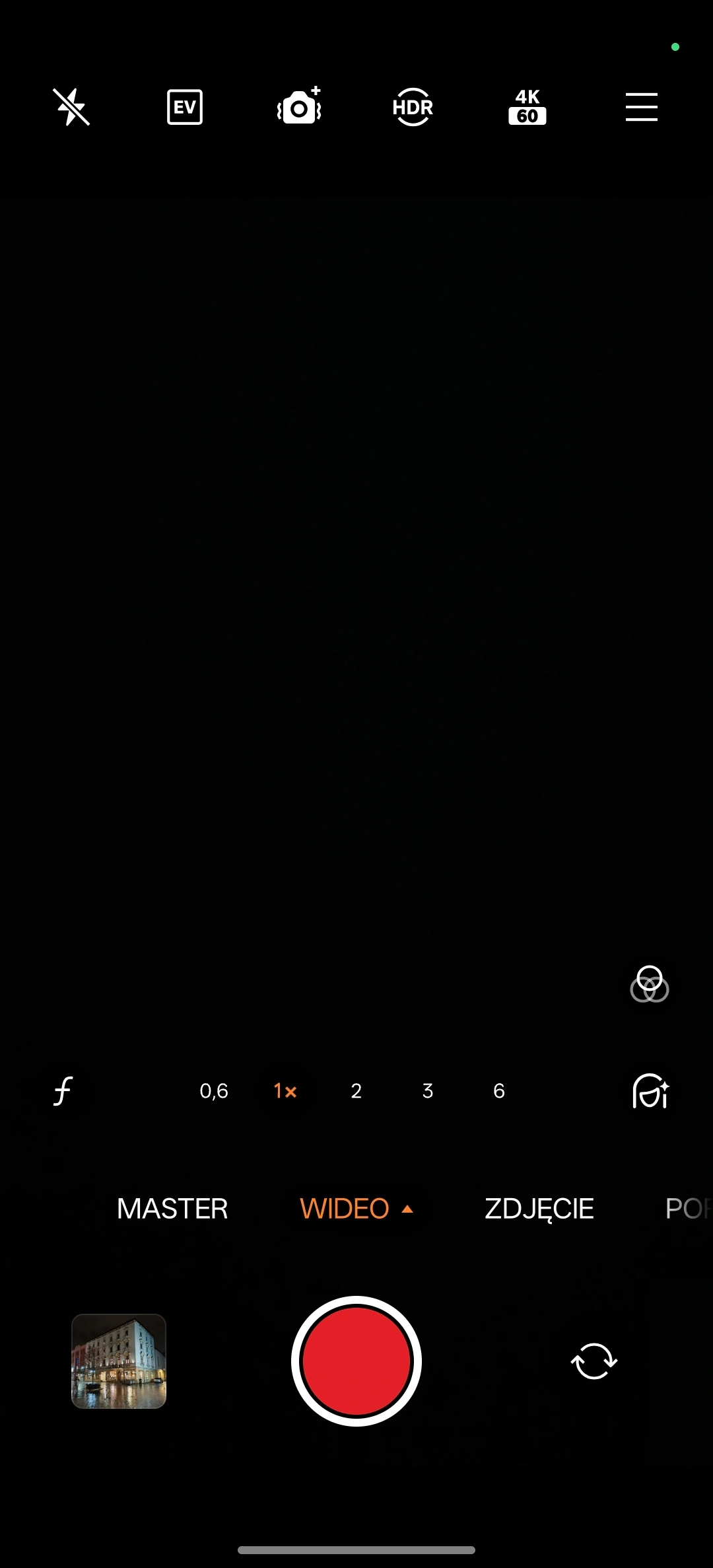The height and width of the screenshot is (1568, 713).
Task: Open the camera settings menu
Action: pyautogui.click(x=641, y=107)
